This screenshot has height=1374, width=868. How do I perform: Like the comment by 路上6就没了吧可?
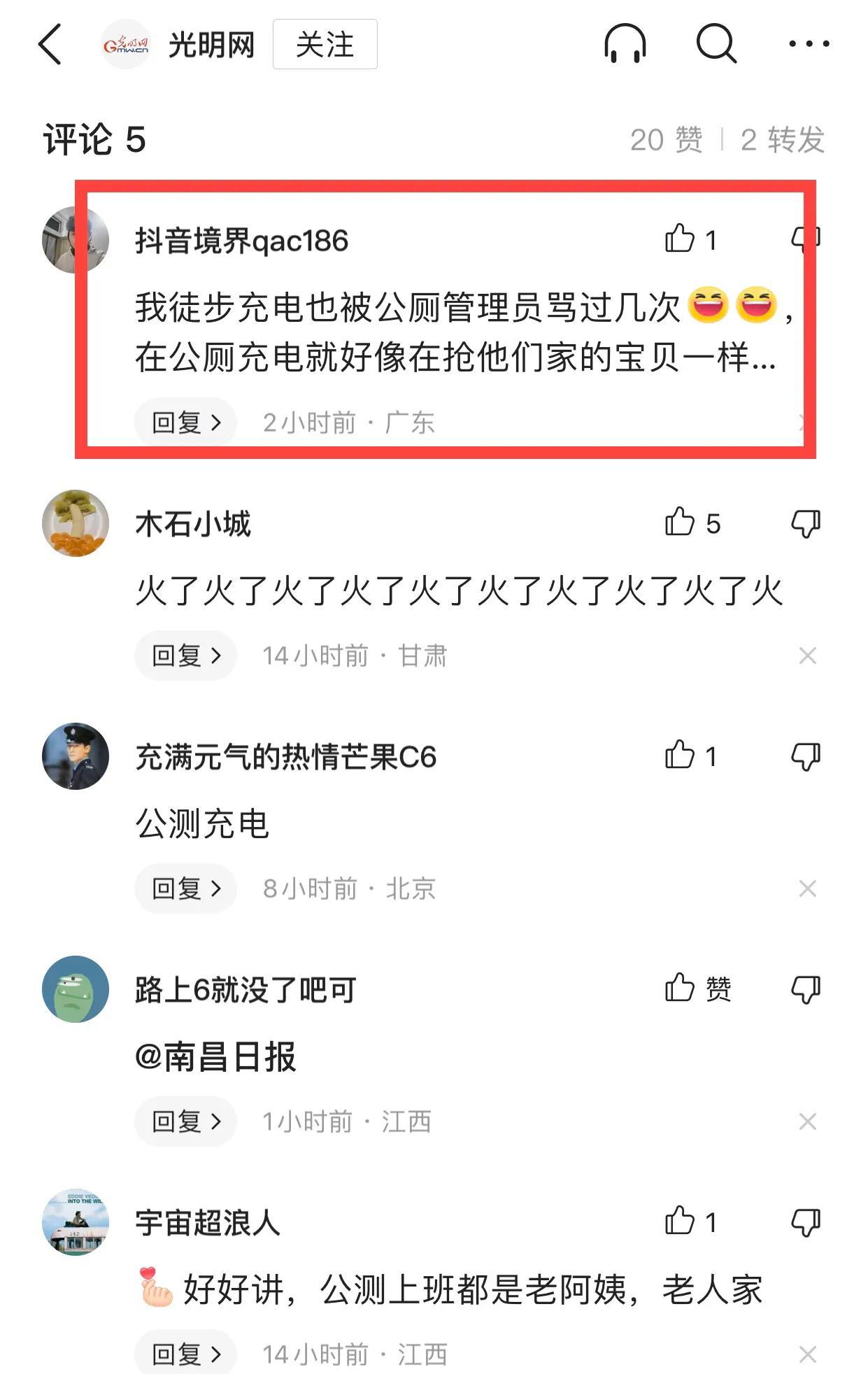tap(680, 989)
